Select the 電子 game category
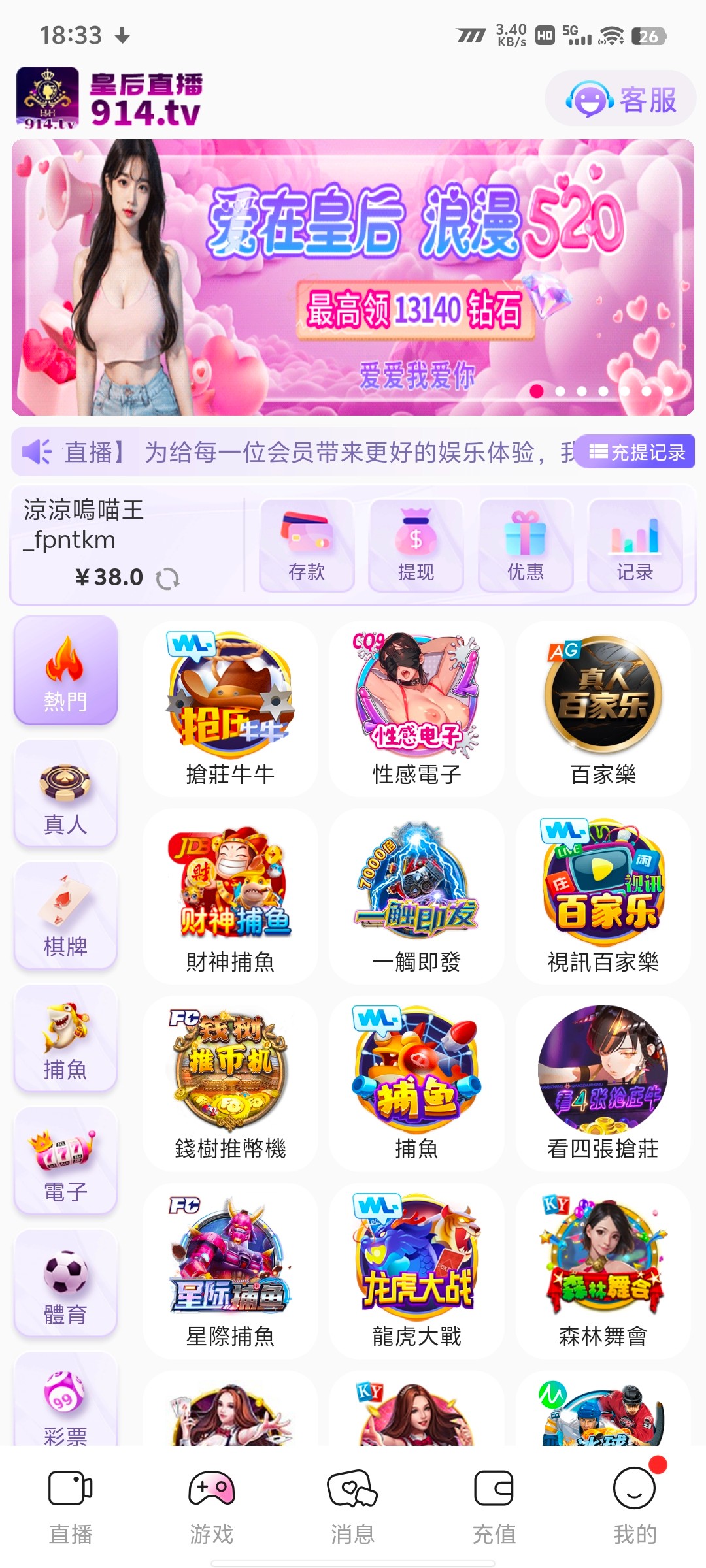The height and width of the screenshot is (1568, 706). [65, 1162]
